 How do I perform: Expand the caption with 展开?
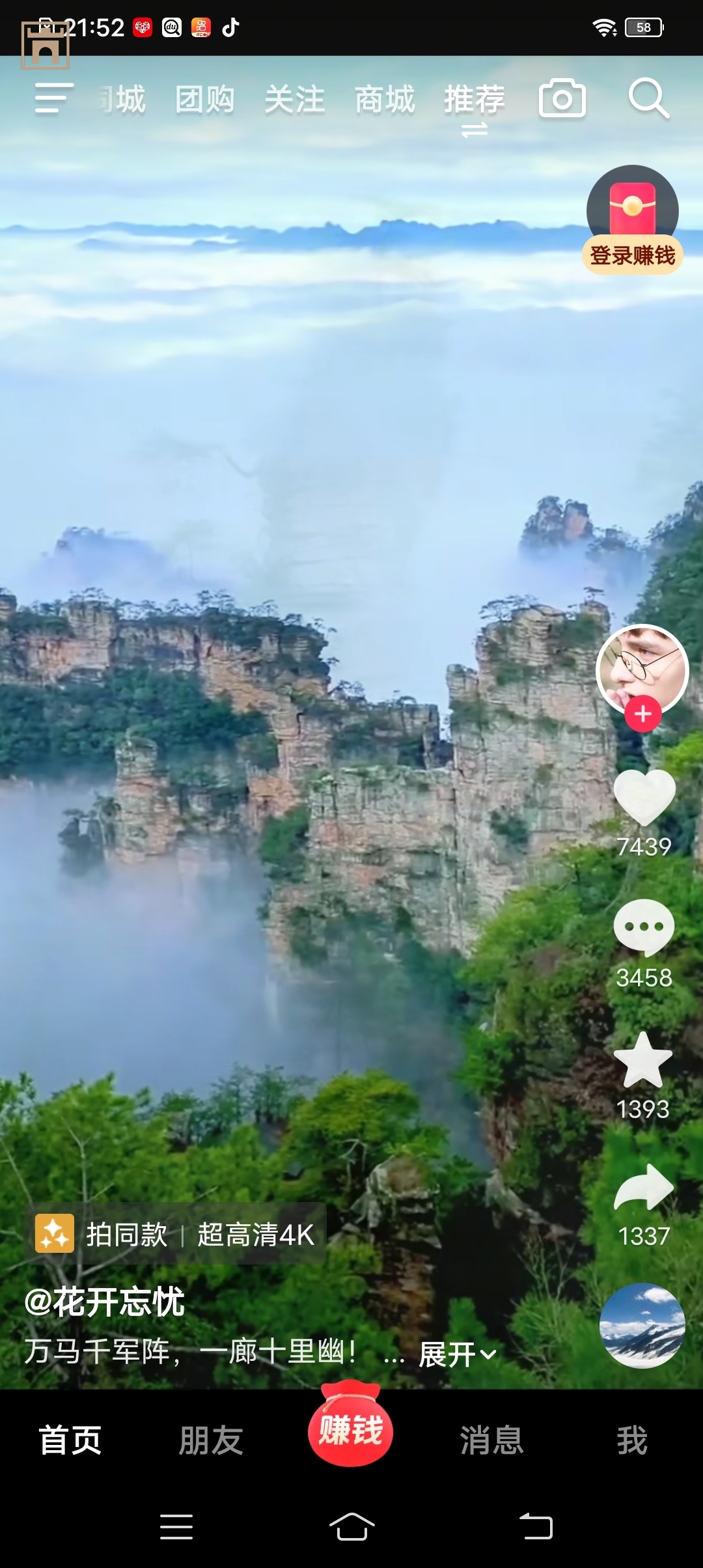(457, 1354)
